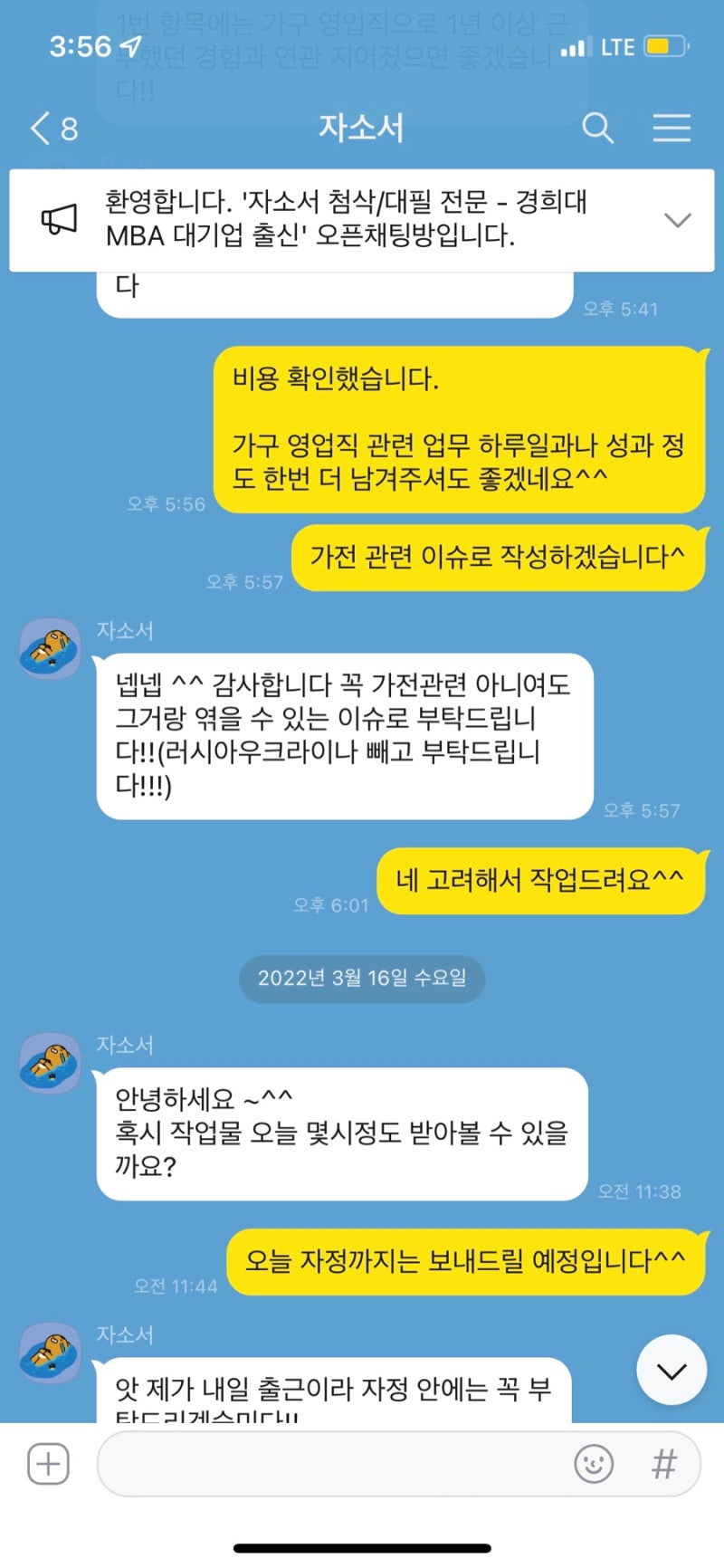Viewport: 724px width, 1568px height.
Task: View 자소서 profile picture above 넵넵 message
Action: 50,649
